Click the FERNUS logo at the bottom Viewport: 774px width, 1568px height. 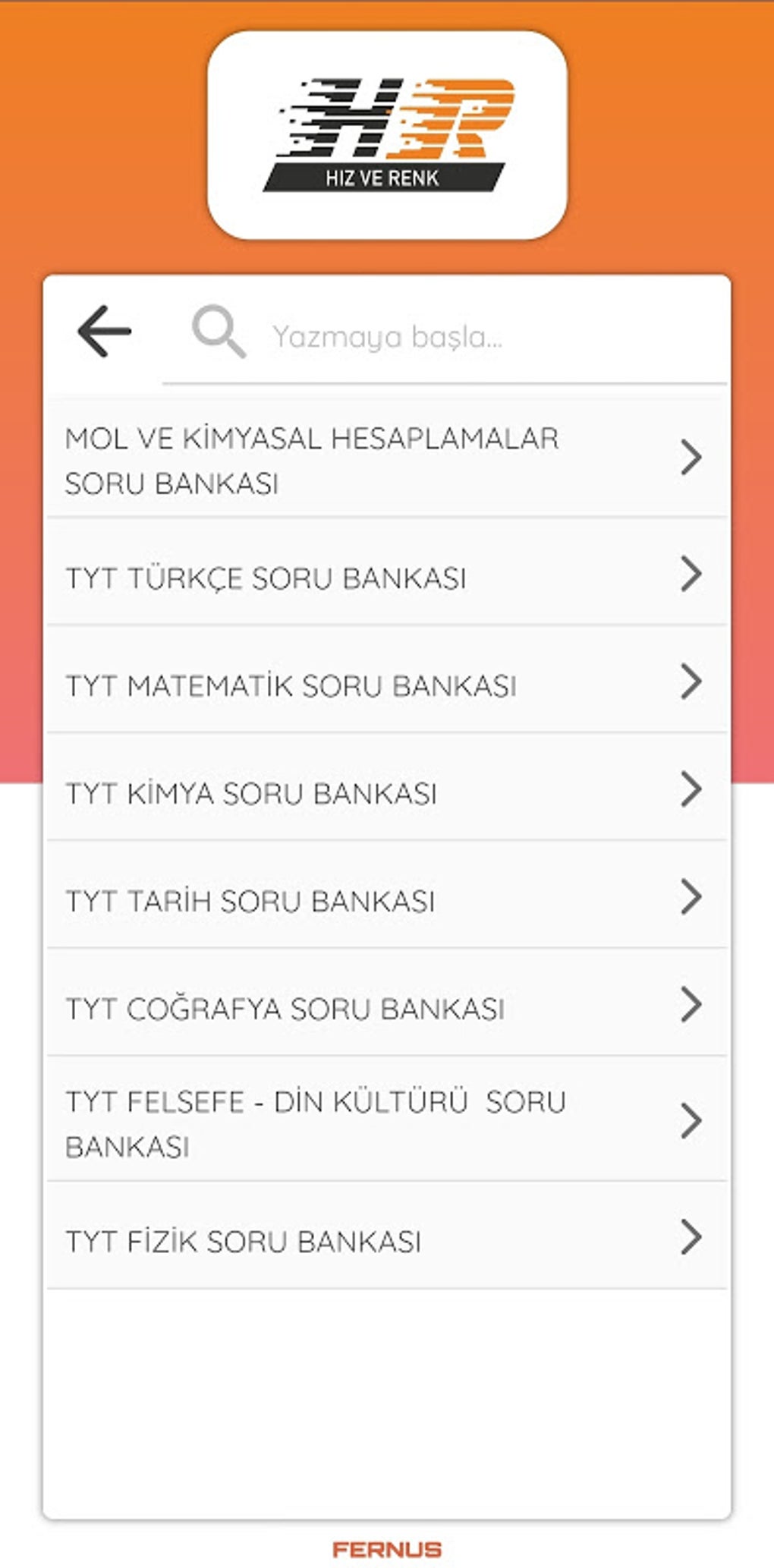pos(387,1548)
